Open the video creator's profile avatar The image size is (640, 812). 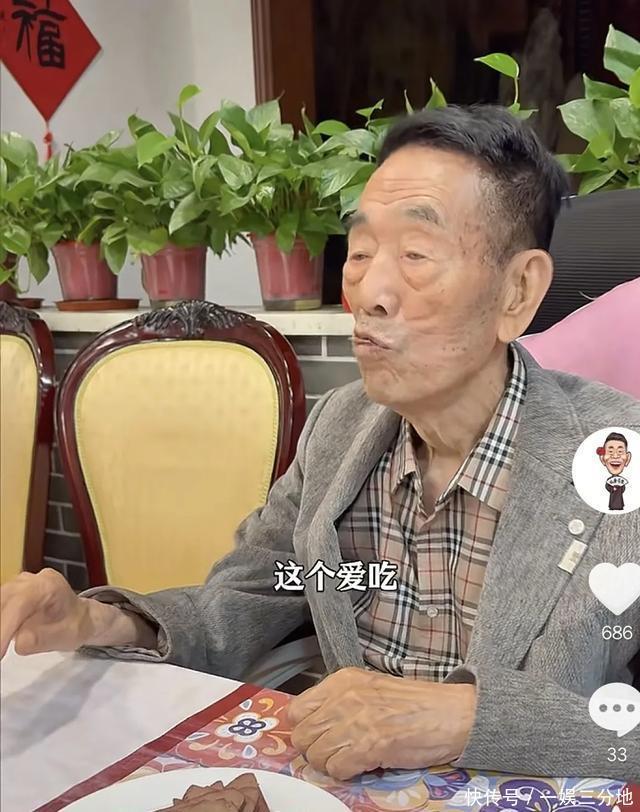point(612,471)
